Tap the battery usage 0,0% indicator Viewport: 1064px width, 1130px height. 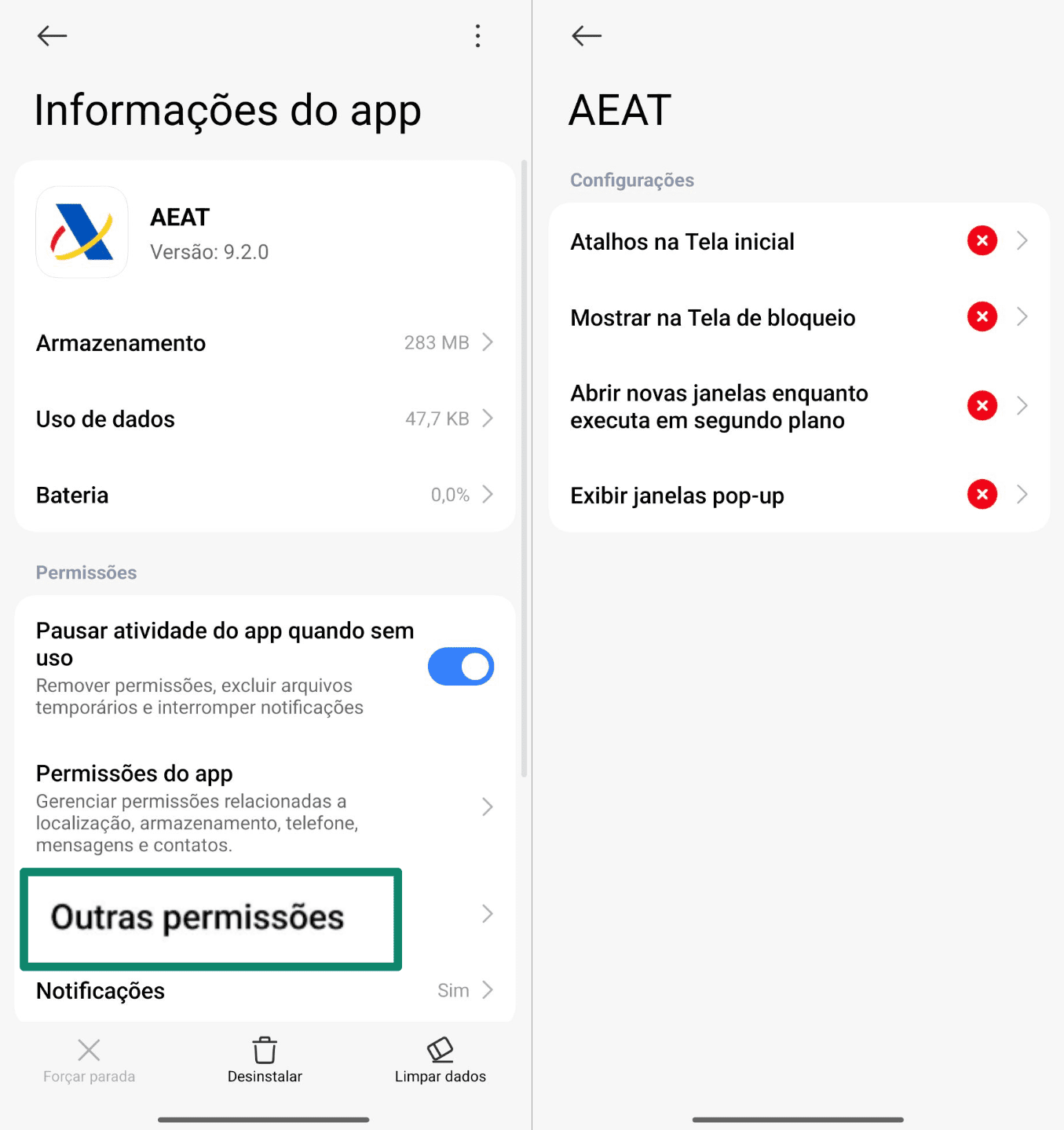[450, 495]
